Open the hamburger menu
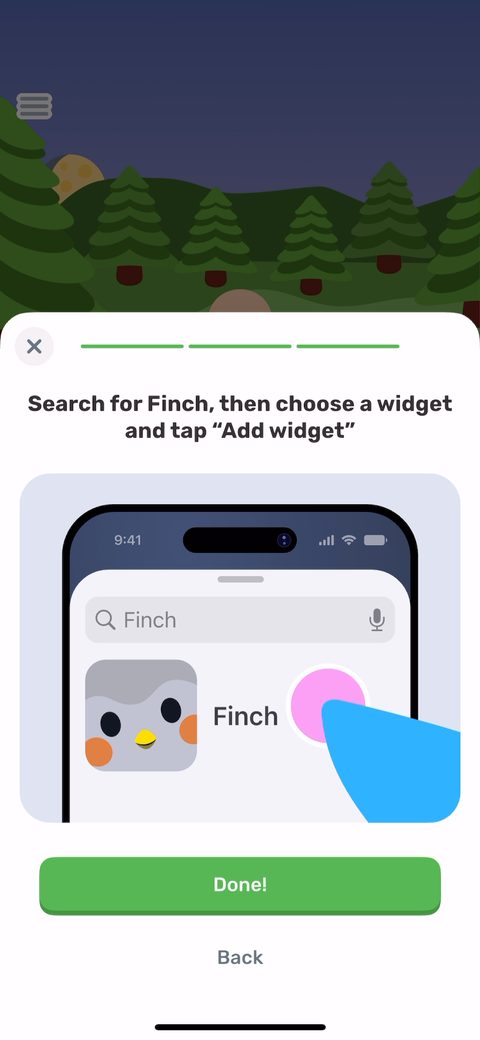The width and height of the screenshot is (480, 1040). click(x=34, y=106)
